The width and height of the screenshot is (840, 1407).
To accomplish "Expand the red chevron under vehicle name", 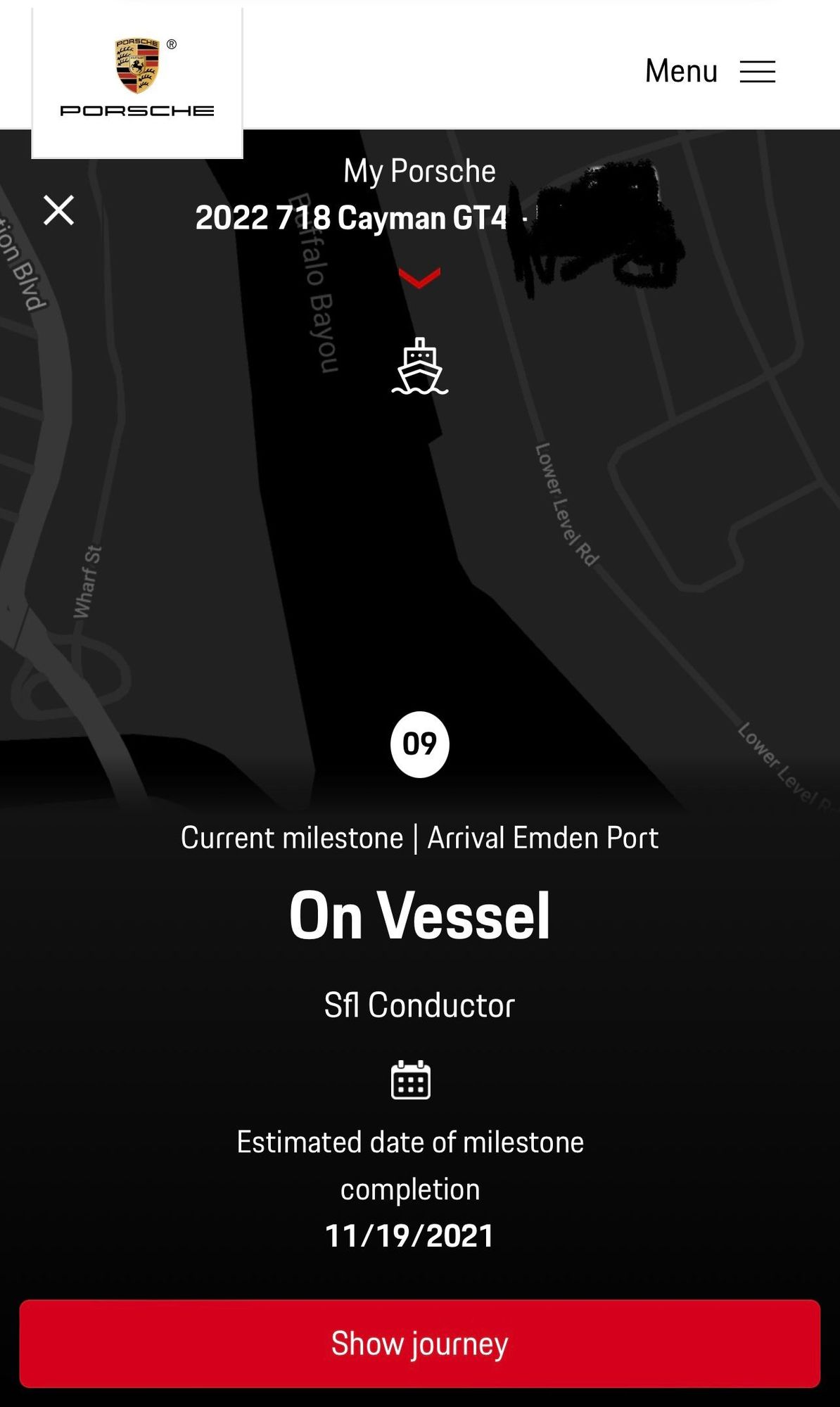I will 419,277.
